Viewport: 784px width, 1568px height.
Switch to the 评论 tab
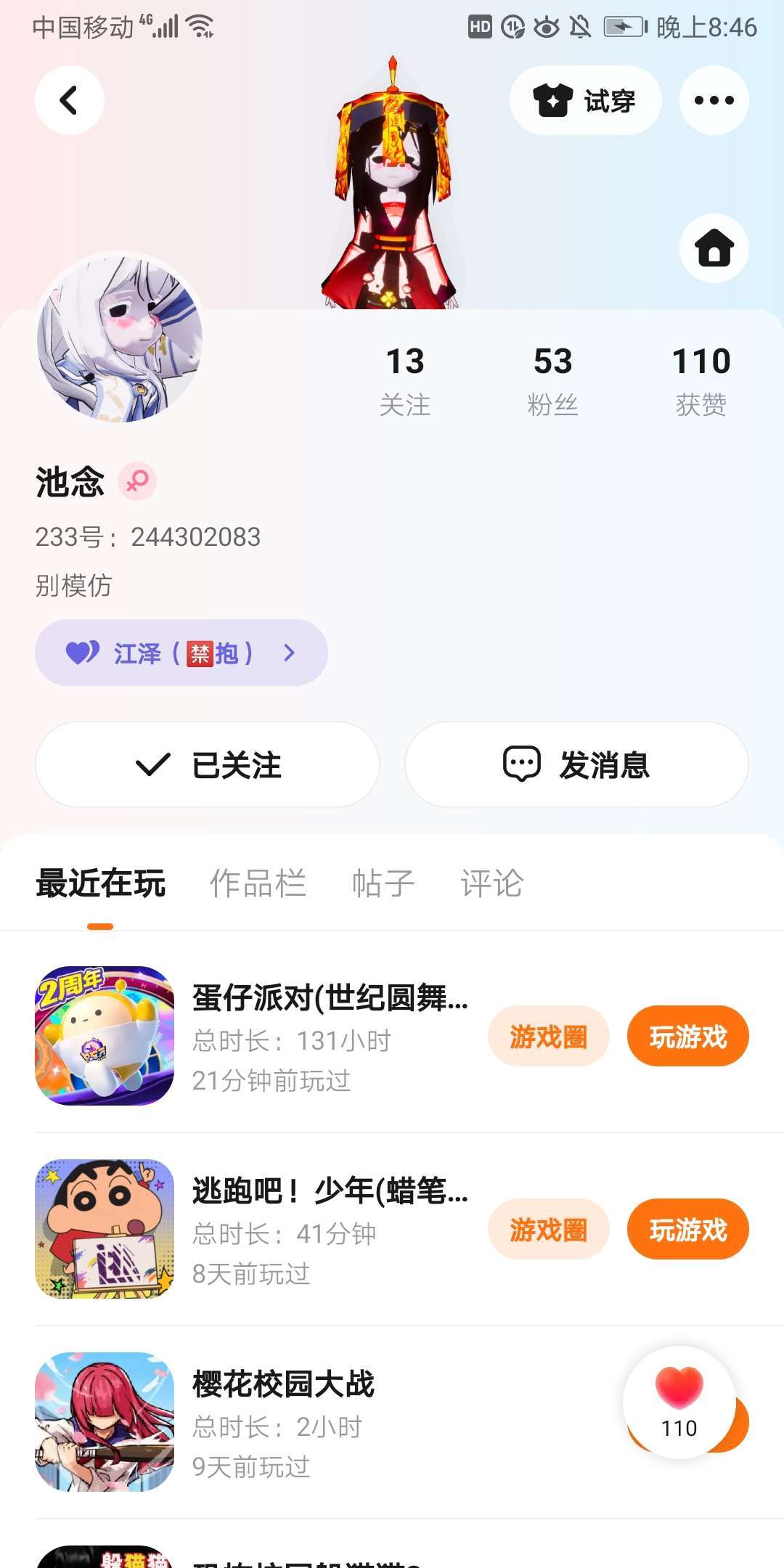coord(491,883)
